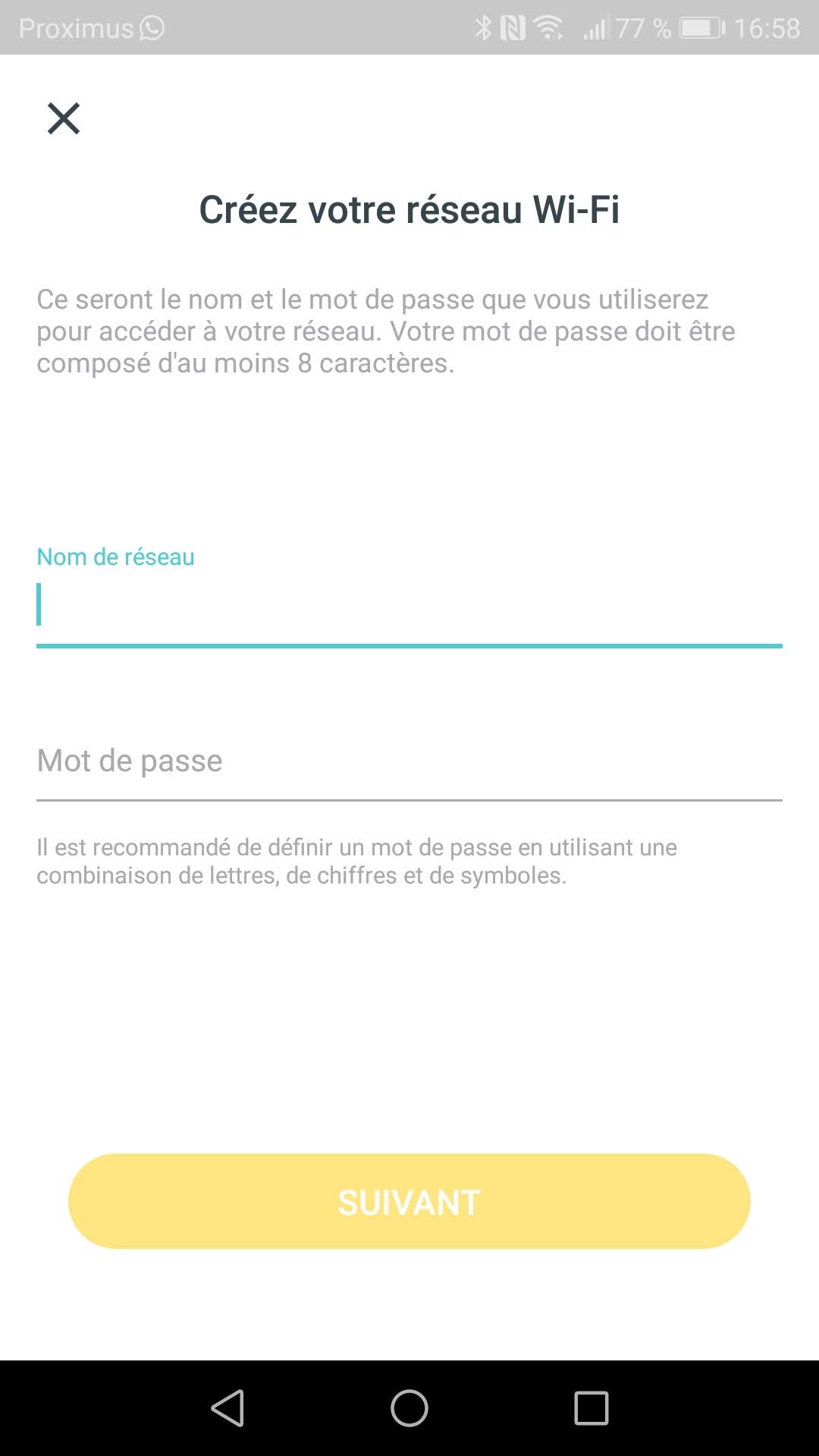The width and height of the screenshot is (819, 1456).
Task: Select the Mot de passe field
Action: pos(409,761)
